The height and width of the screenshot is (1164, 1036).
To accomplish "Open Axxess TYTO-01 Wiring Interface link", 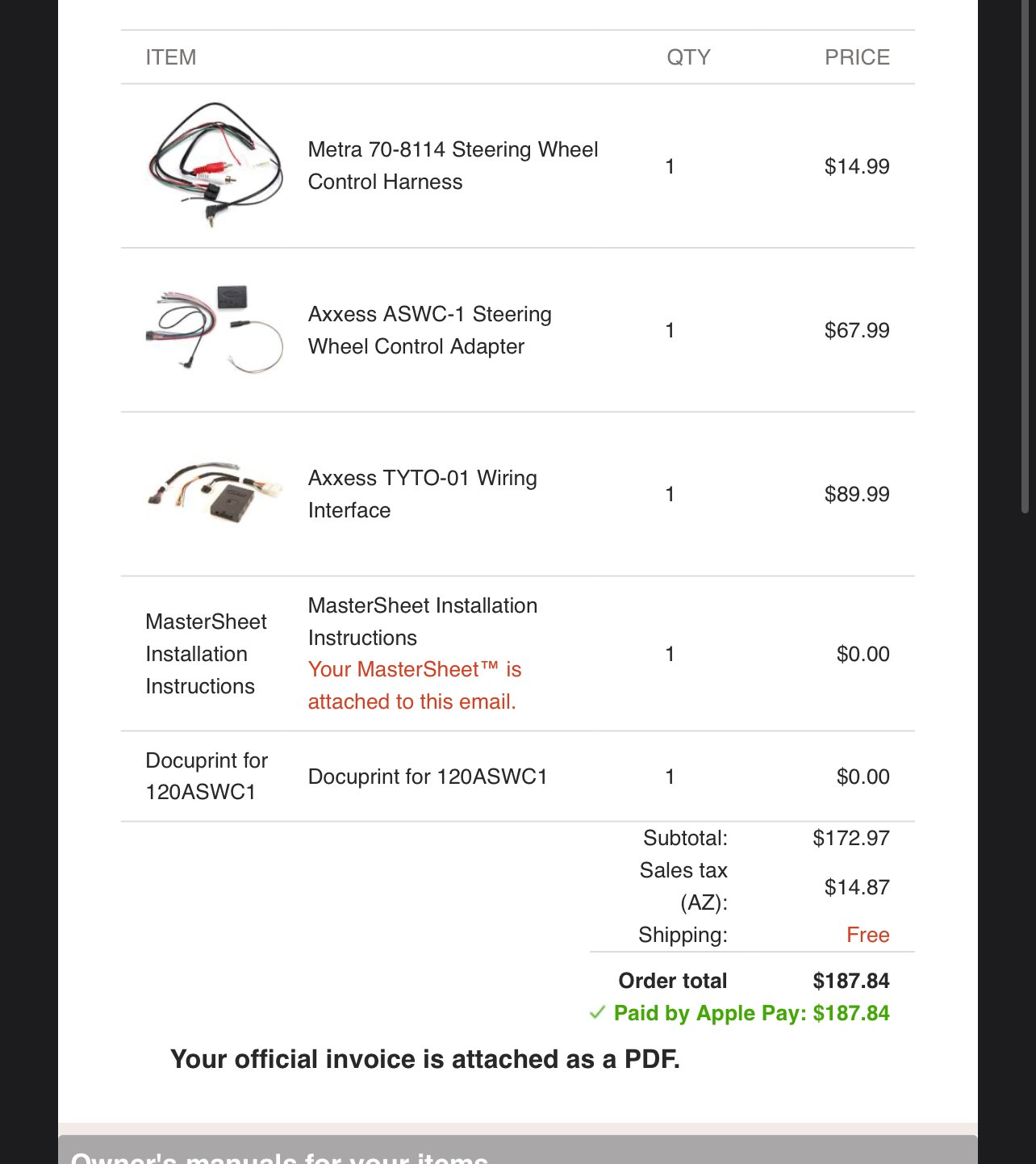I will 422,493.
